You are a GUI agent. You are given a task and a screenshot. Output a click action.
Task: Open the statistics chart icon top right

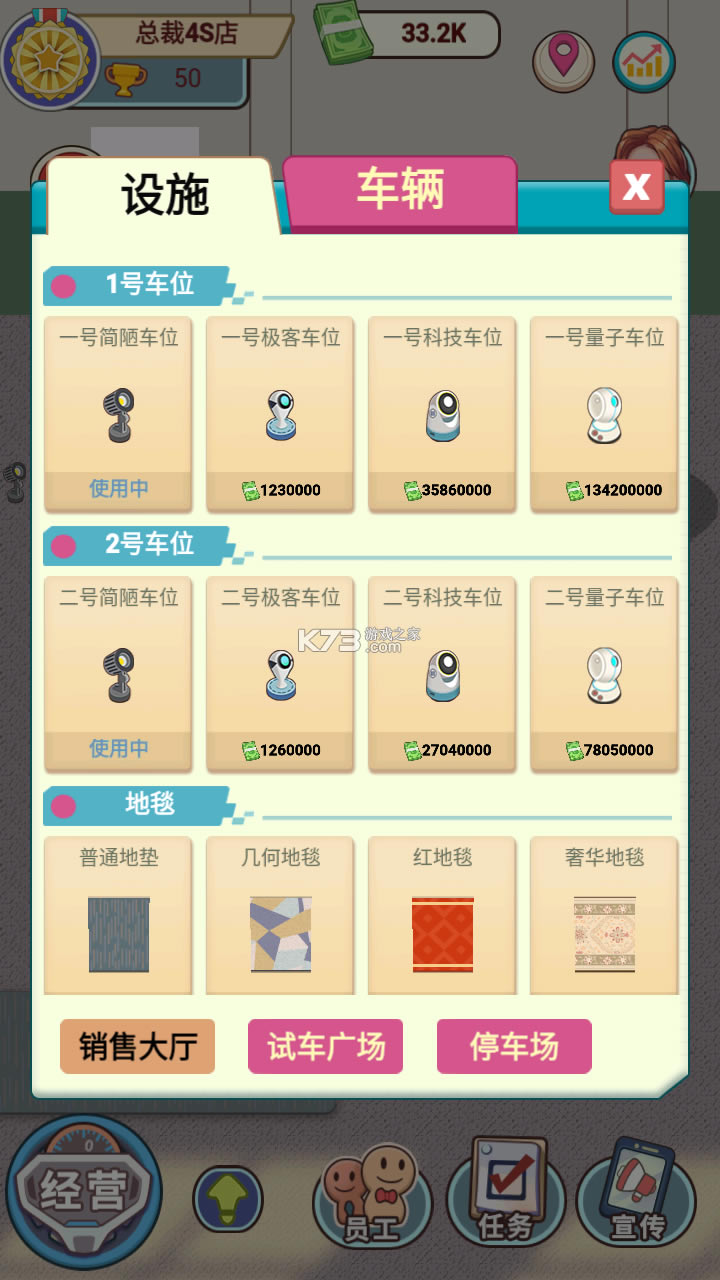click(x=645, y=60)
